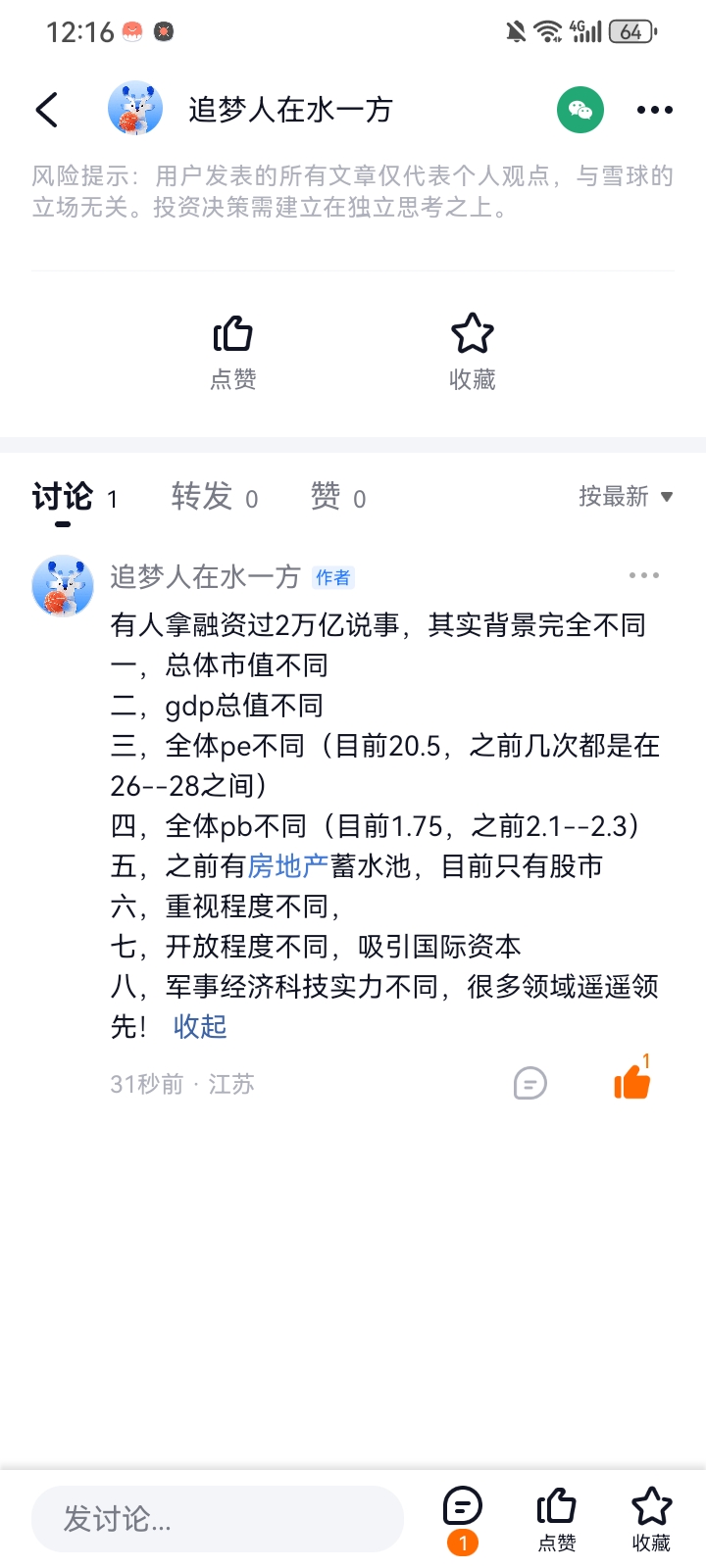Open the author's avatar in the header
Image resolution: width=706 pixels, height=1568 pixels.
point(135,109)
